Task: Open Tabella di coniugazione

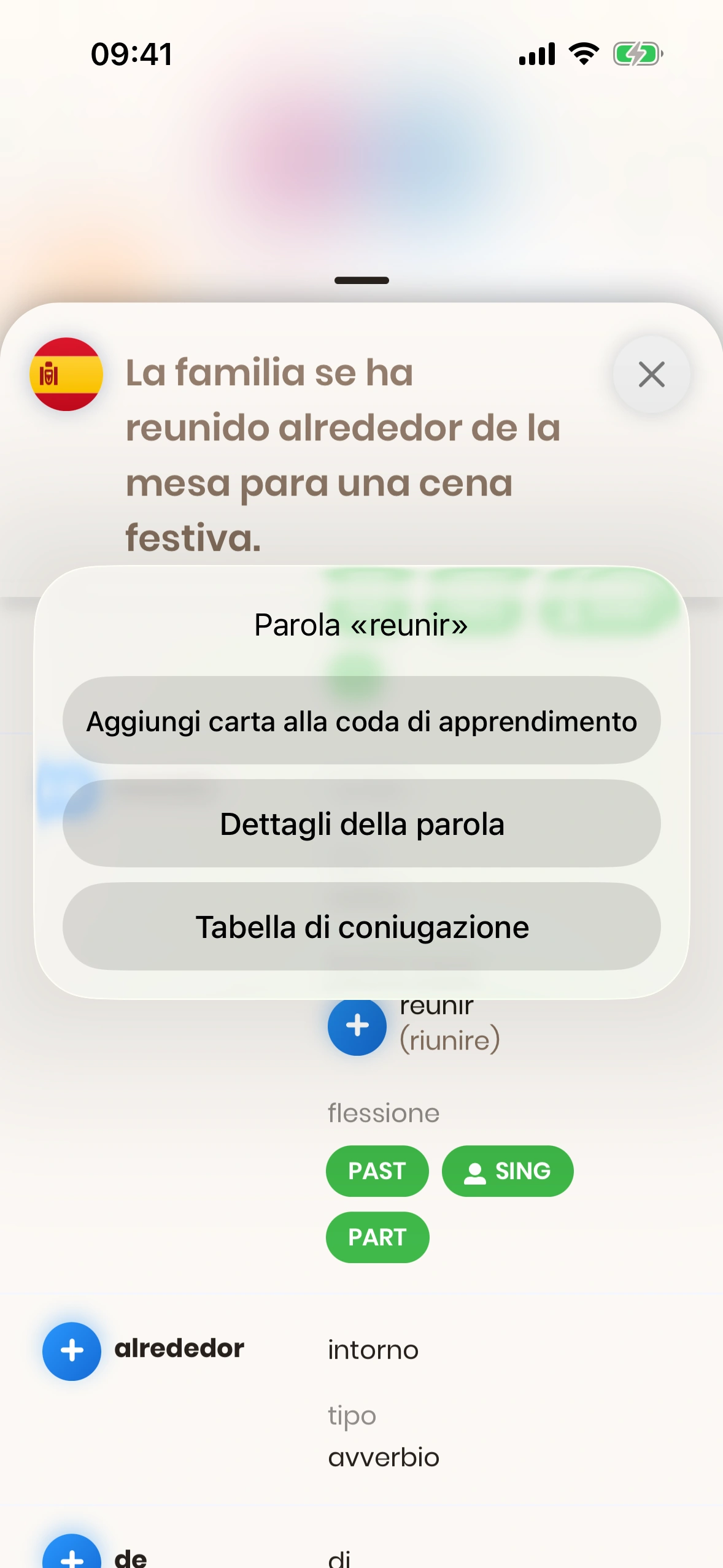Action: pos(361,927)
